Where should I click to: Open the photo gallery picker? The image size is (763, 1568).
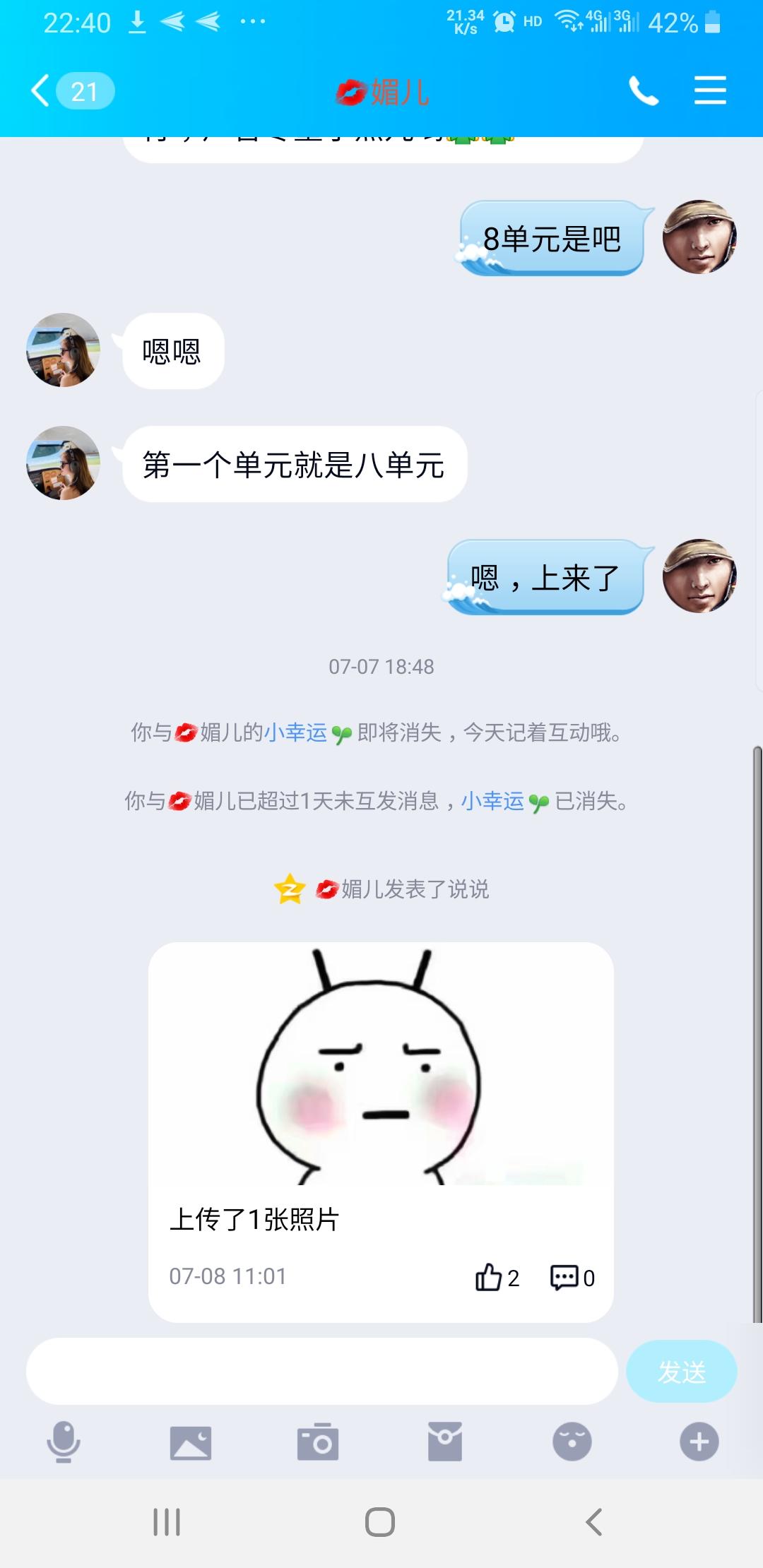[191, 1442]
